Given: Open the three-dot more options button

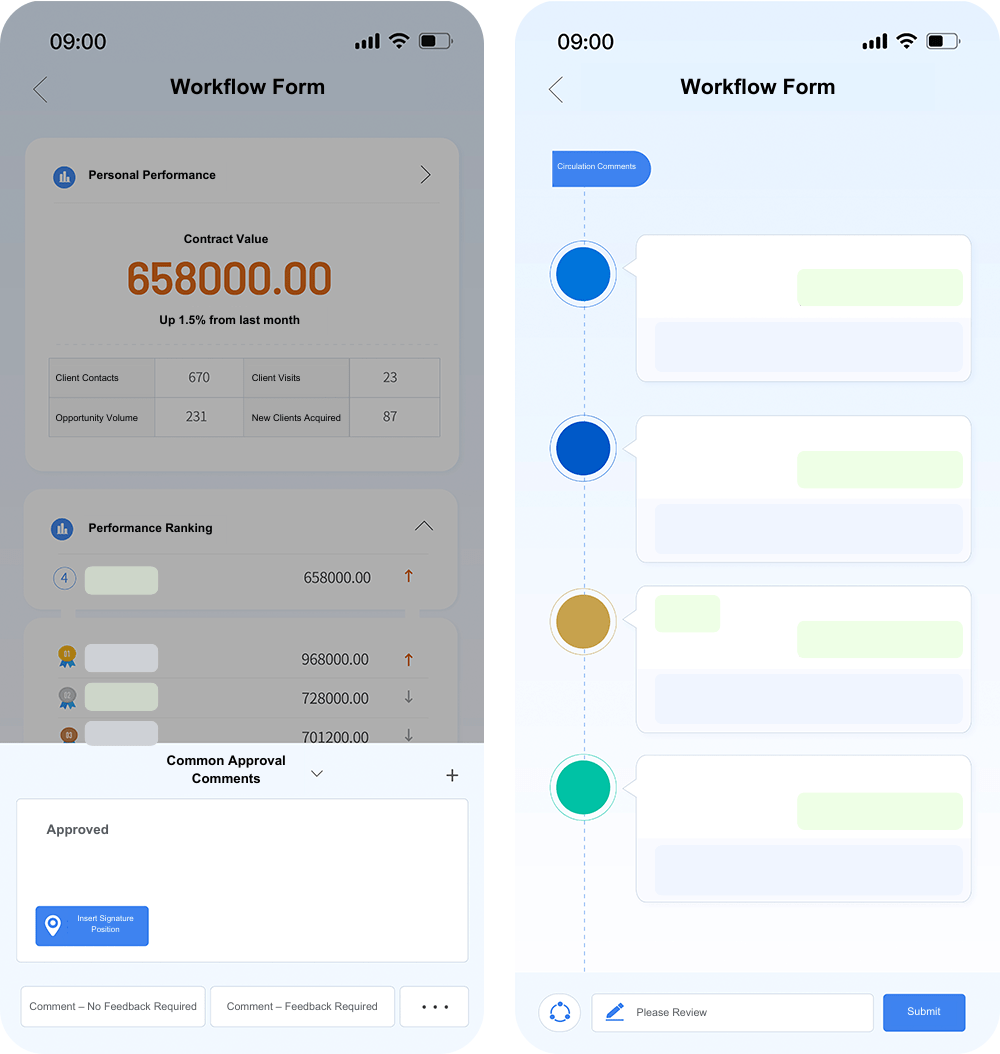Looking at the screenshot, I should click(x=434, y=1006).
